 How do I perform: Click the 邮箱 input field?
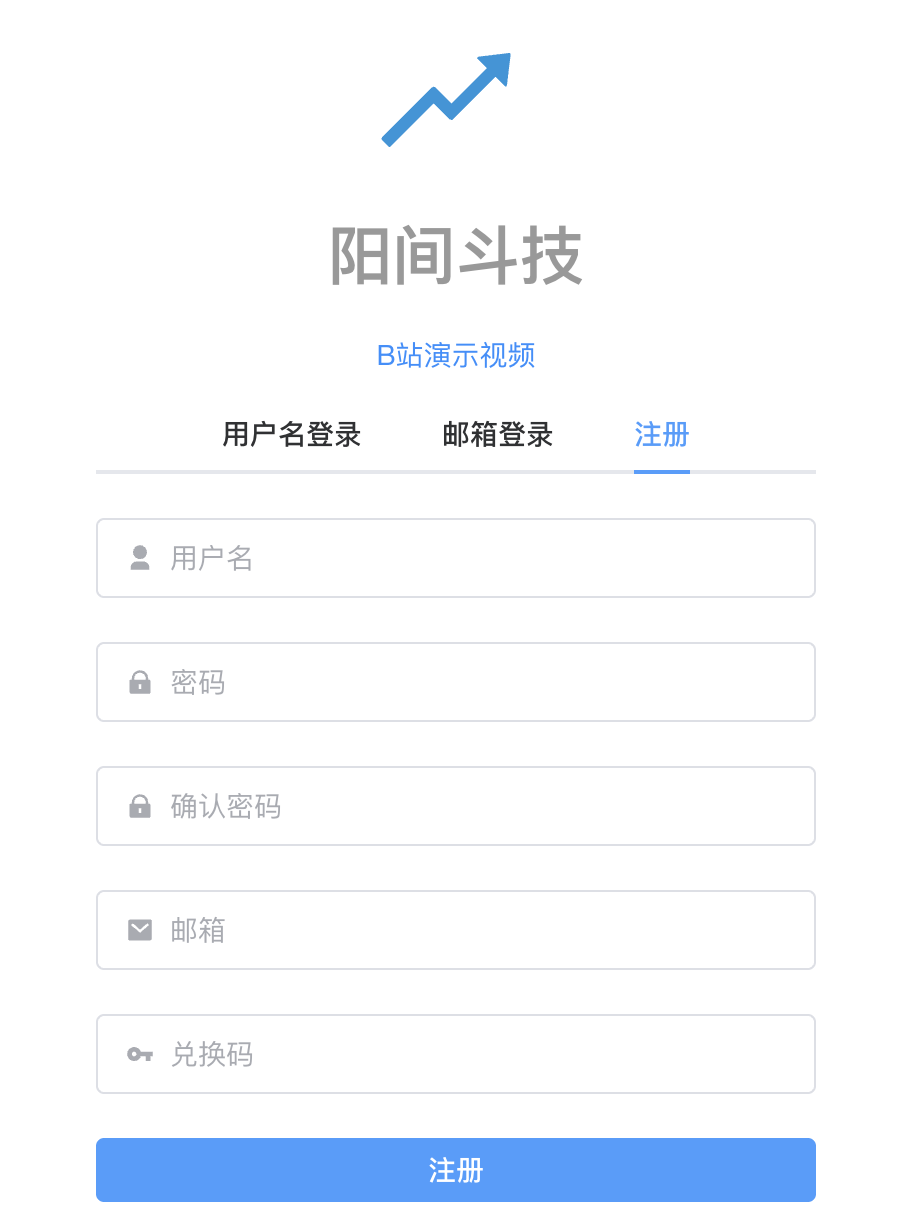(x=456, y=929)
